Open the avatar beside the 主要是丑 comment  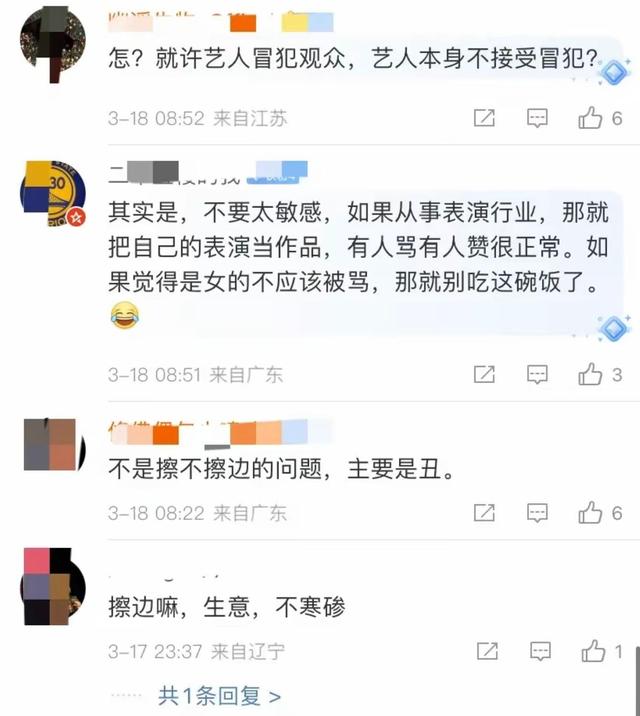pyautogui.click(x=52, y=443)
